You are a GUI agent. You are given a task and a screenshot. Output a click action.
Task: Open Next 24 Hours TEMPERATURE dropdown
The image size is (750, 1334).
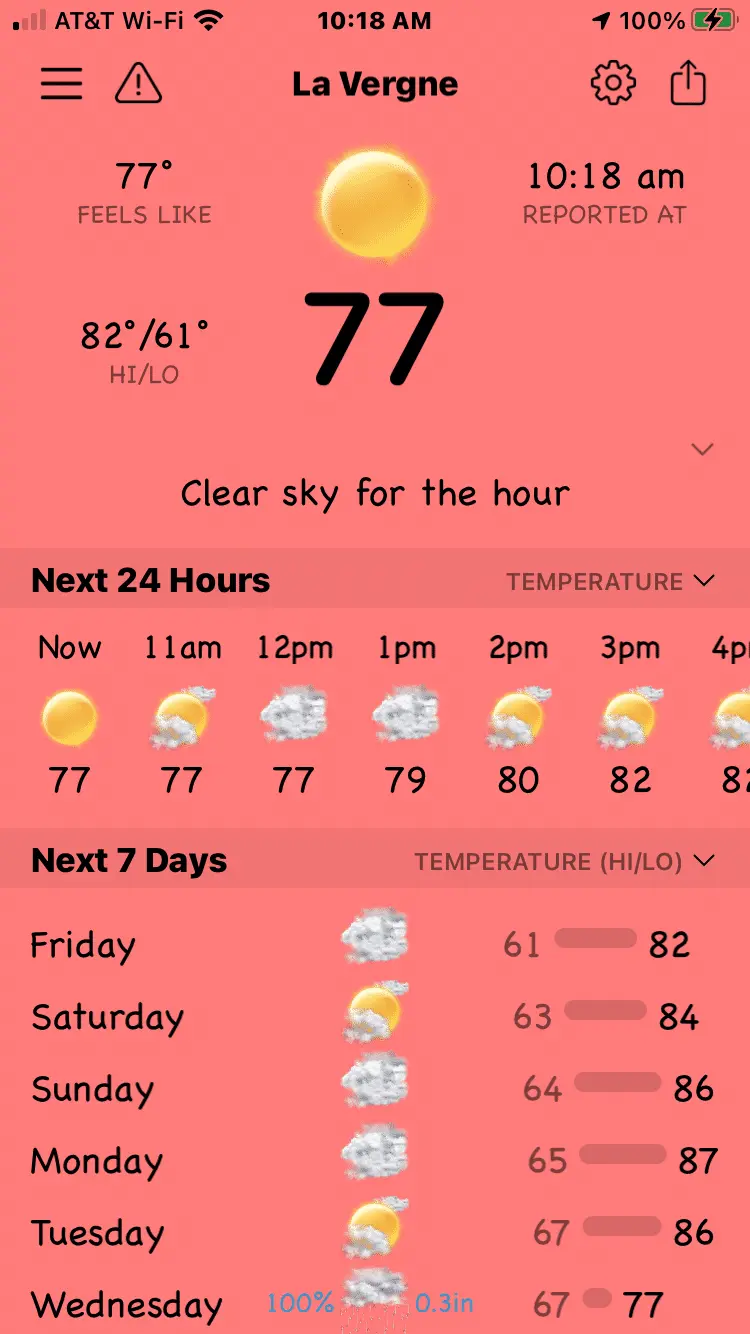[x=610, y=581]
